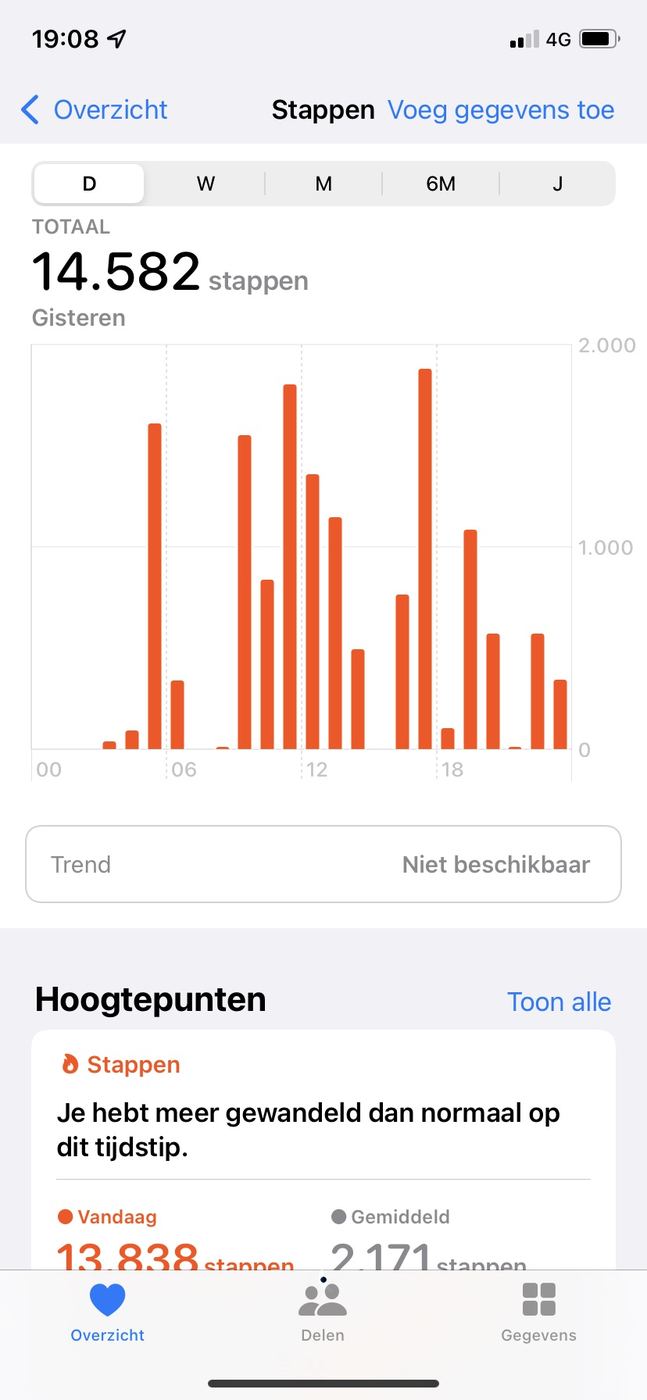647x1400 pixels.
Task: Open the Overzicht tab in the bottom bar
Action: pos(107,1312)
